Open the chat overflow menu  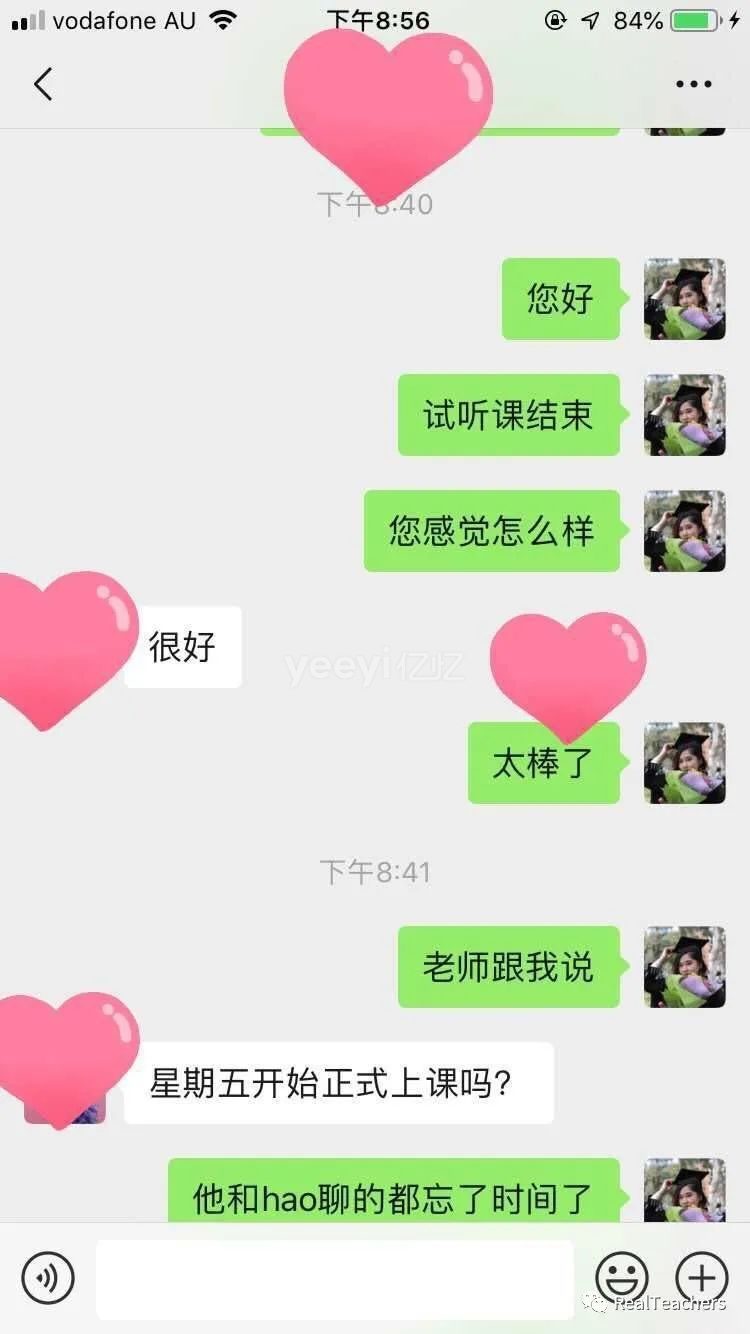pyautogui.click(x=693, y=84)
